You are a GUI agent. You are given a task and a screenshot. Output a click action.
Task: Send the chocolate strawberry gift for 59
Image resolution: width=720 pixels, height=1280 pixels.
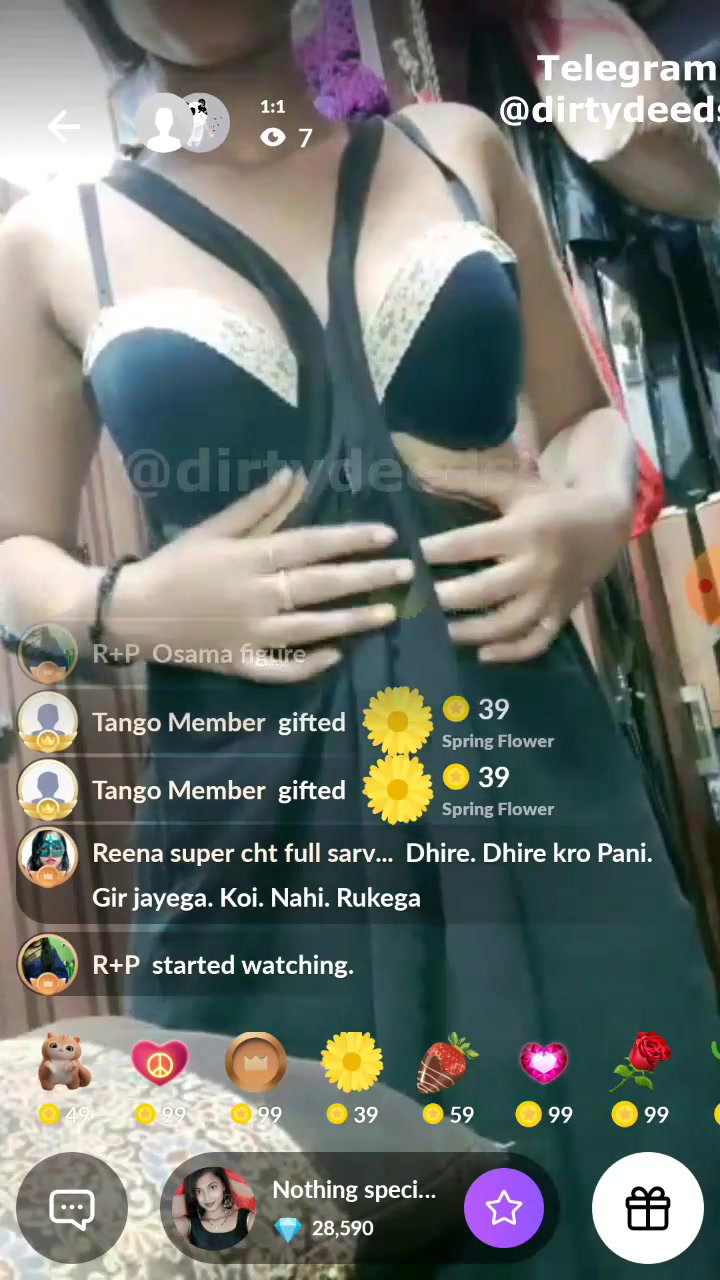(447, 1078)
